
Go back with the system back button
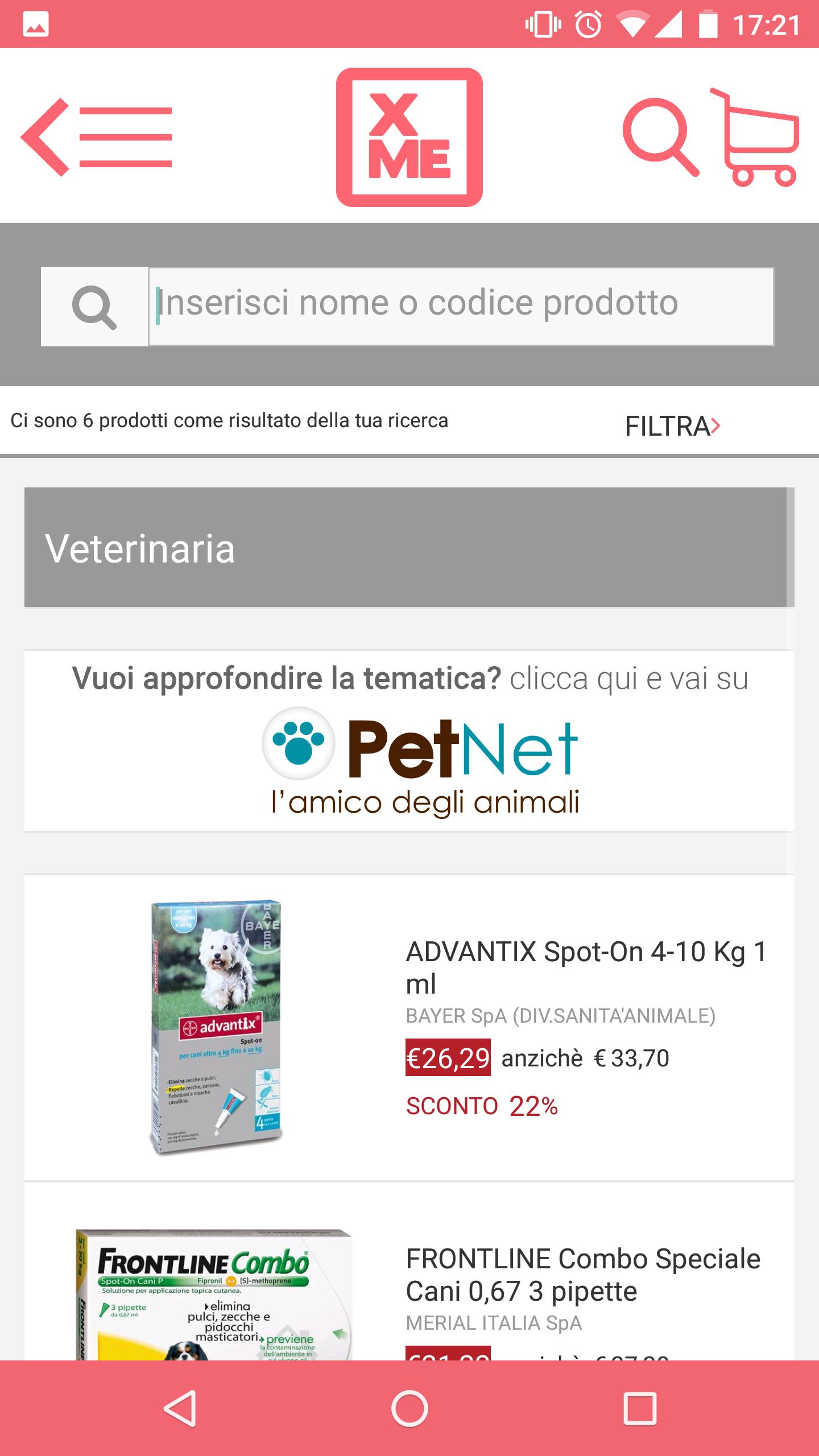181,1409
